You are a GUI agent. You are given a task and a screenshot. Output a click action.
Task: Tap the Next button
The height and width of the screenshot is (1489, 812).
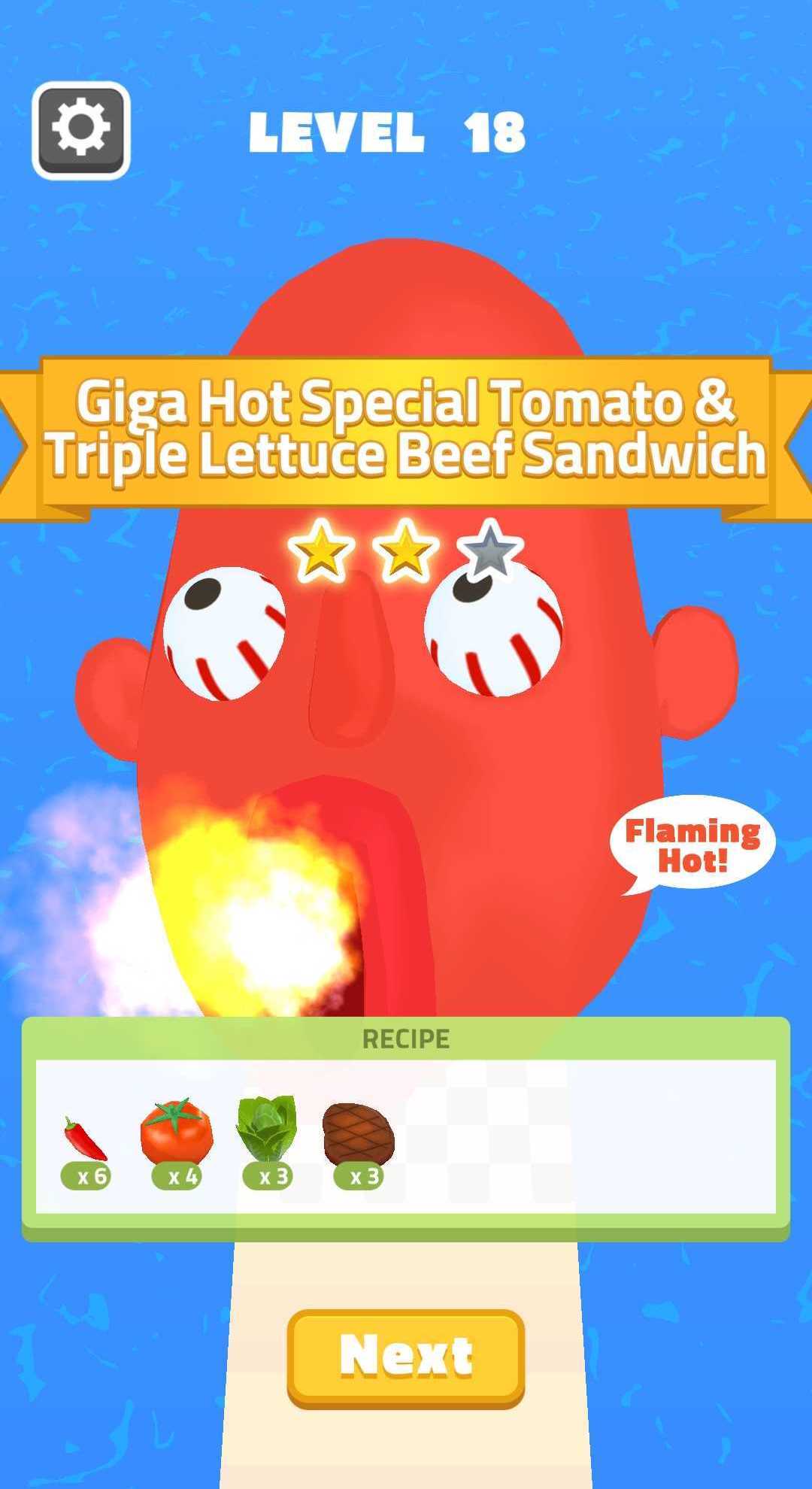[405, 1356]
